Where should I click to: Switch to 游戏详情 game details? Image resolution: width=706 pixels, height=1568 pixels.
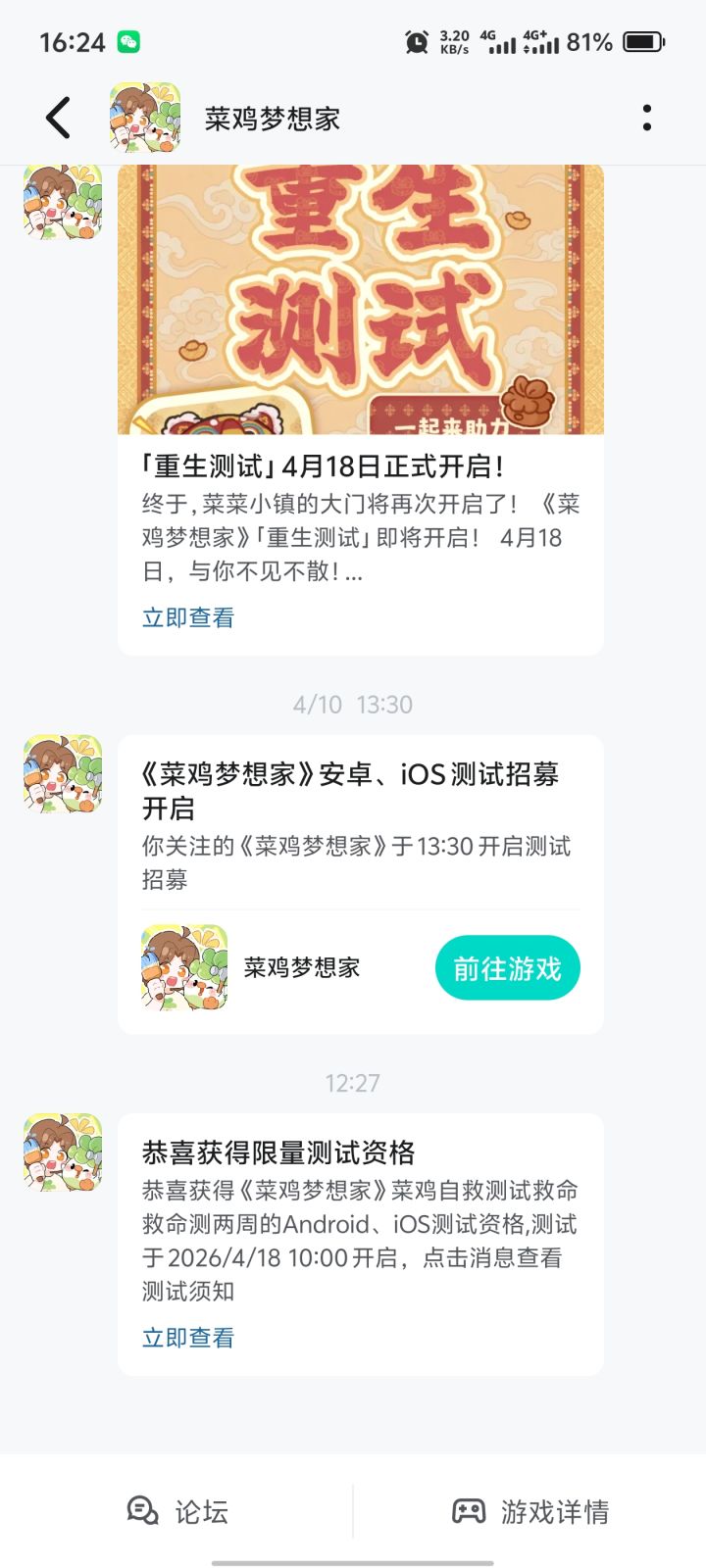(534, 1512)
